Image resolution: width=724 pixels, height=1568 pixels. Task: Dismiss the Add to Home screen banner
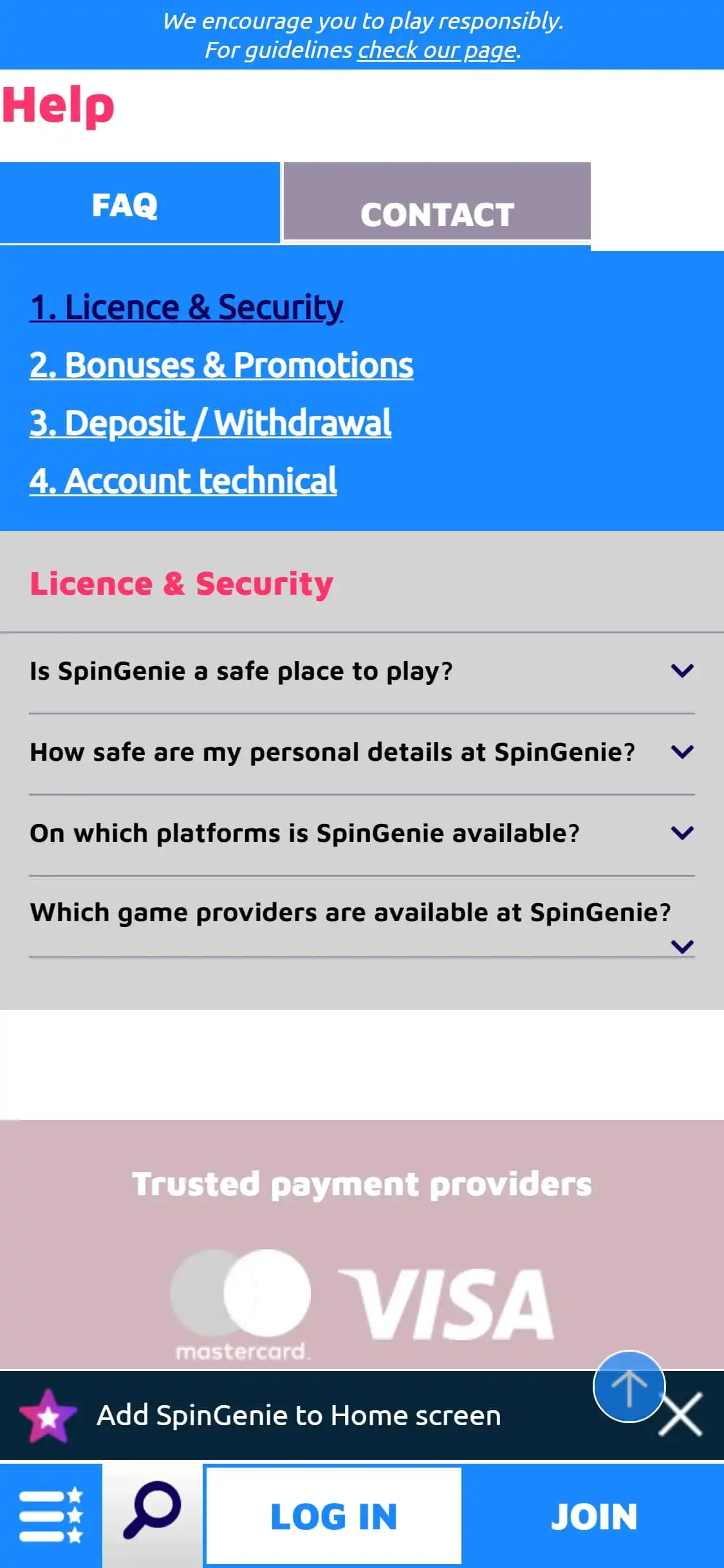(x=682, y=1416)
